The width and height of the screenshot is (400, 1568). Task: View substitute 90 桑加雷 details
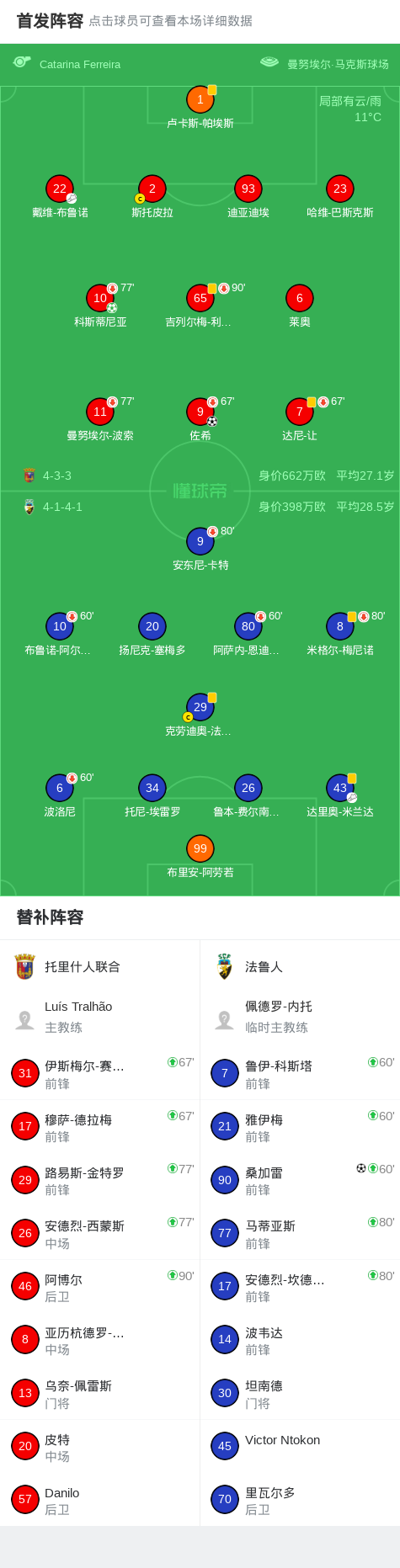[x=301, y=1180]
